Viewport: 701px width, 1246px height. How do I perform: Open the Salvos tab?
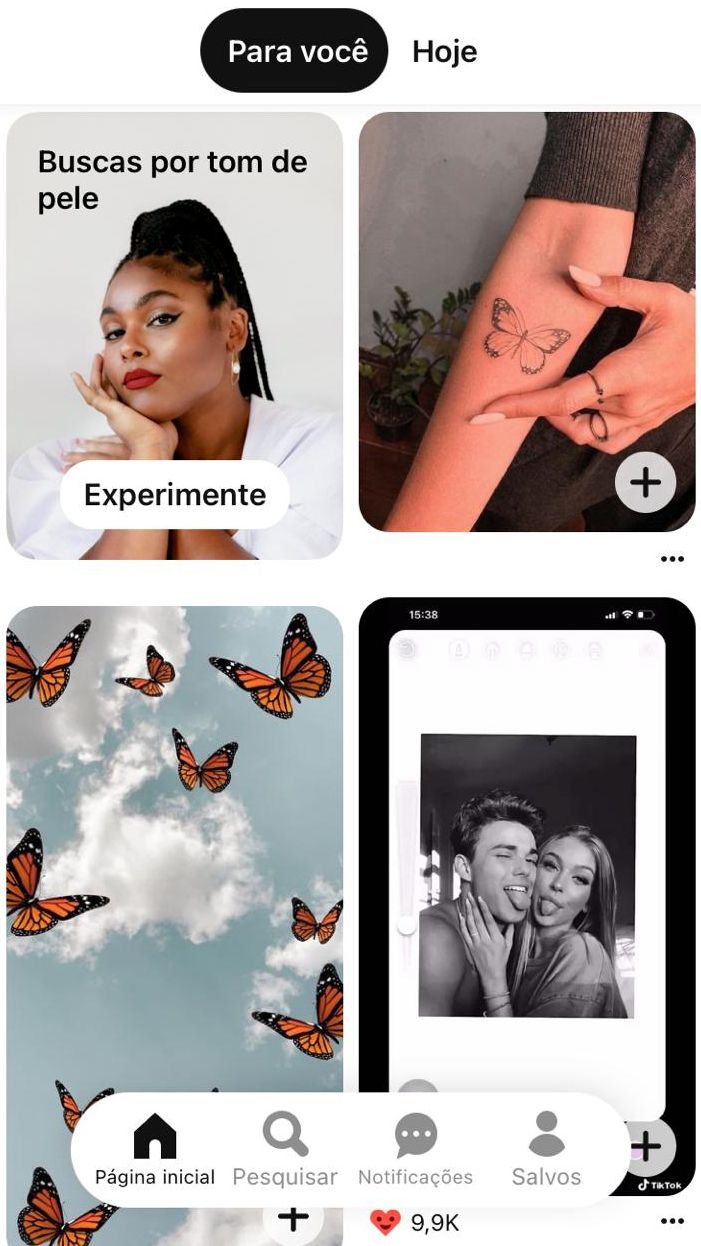546,1152
